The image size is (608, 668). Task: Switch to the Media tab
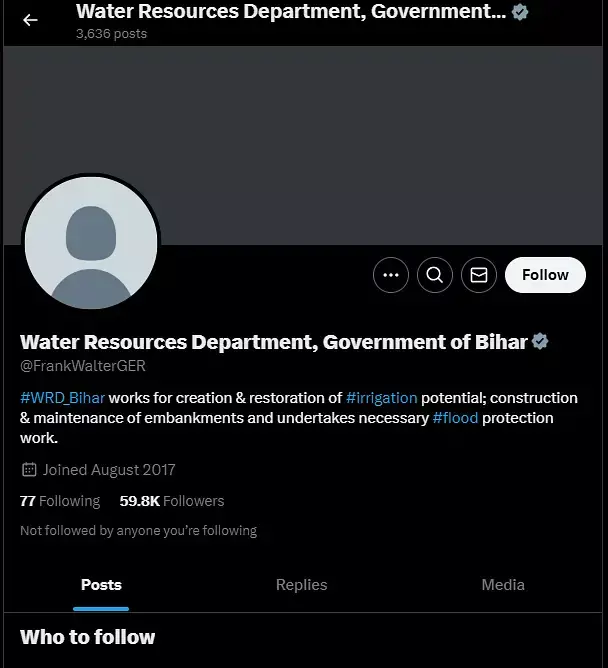click(503, 585)
